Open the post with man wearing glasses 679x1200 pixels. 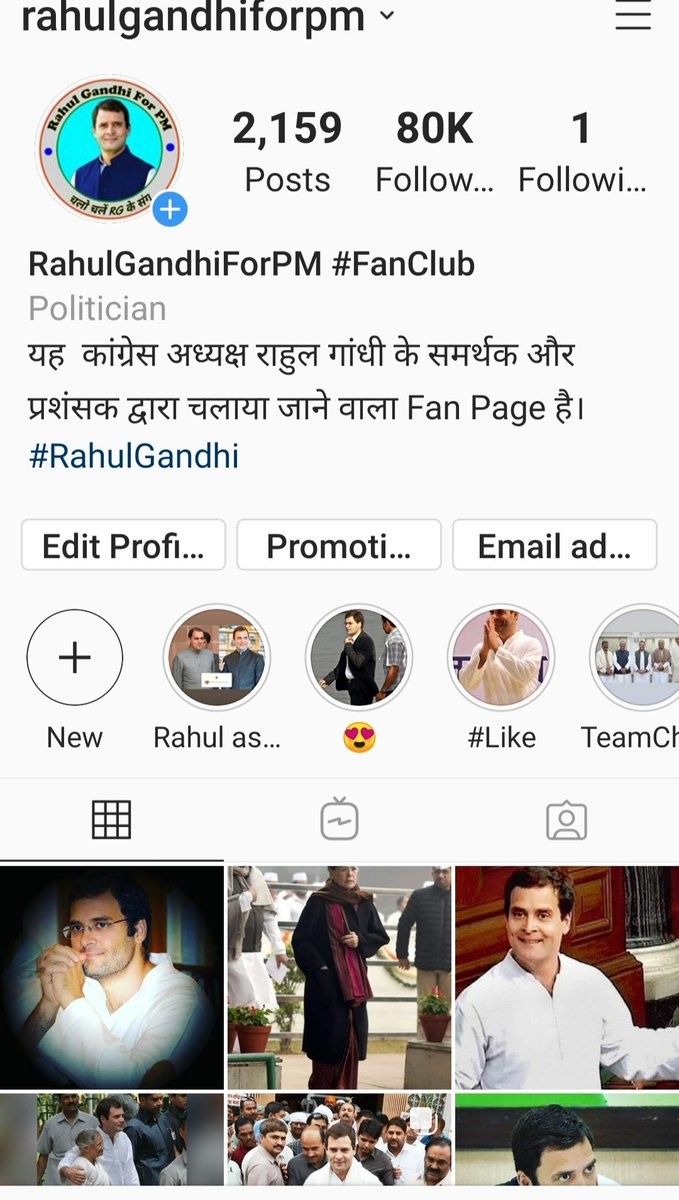point(112,977)
